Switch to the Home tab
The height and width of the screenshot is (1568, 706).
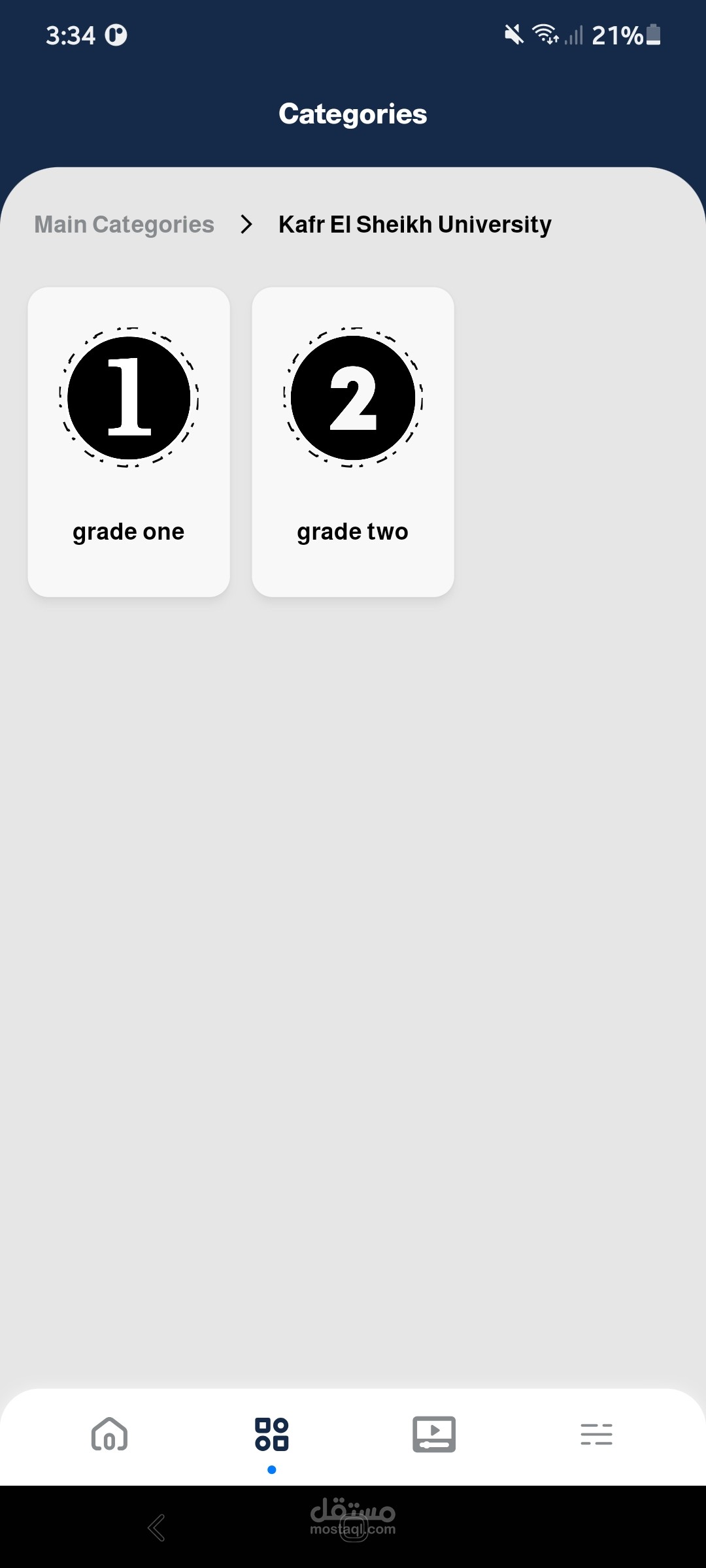click(x=109, y=1434)
